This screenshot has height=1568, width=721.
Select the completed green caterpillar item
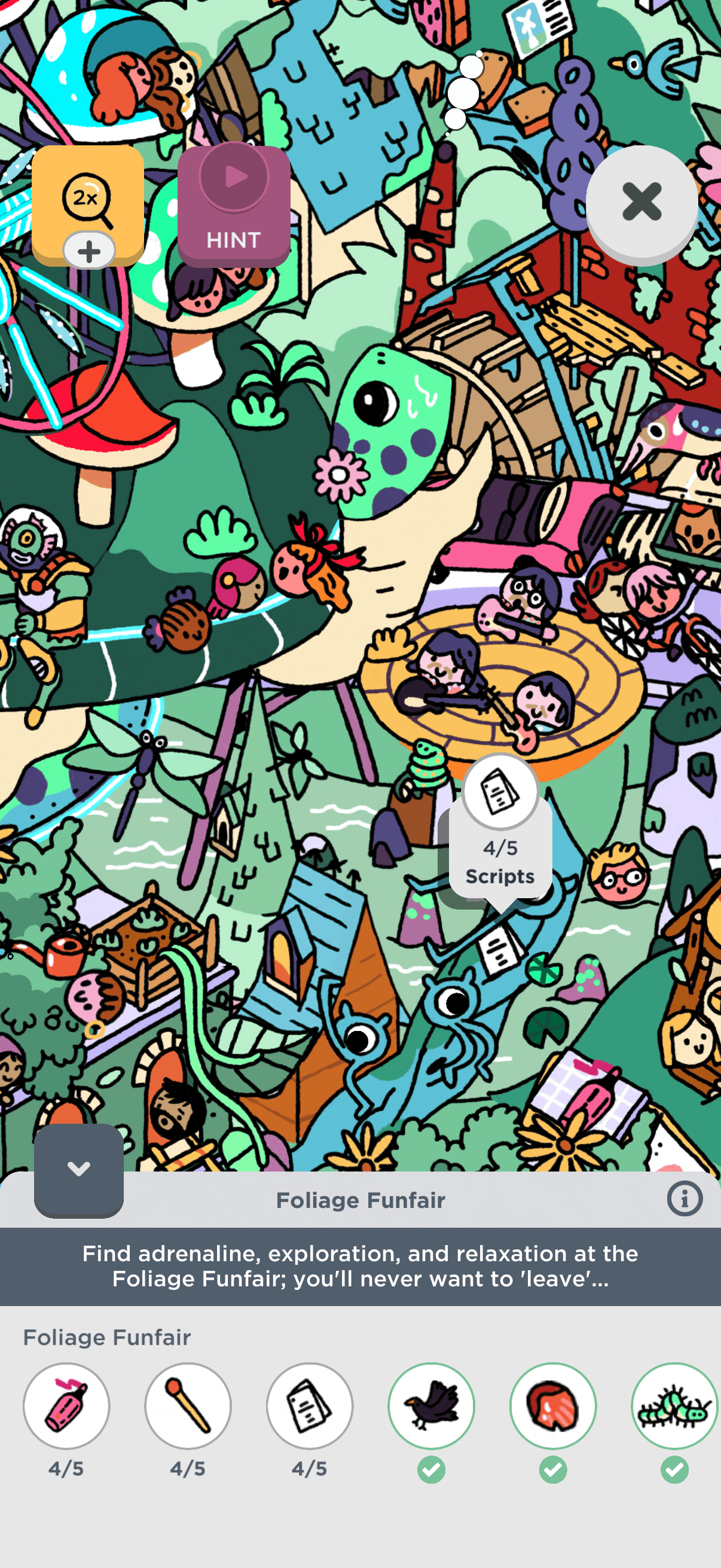pyautogui.click(x=674, y=1405)
